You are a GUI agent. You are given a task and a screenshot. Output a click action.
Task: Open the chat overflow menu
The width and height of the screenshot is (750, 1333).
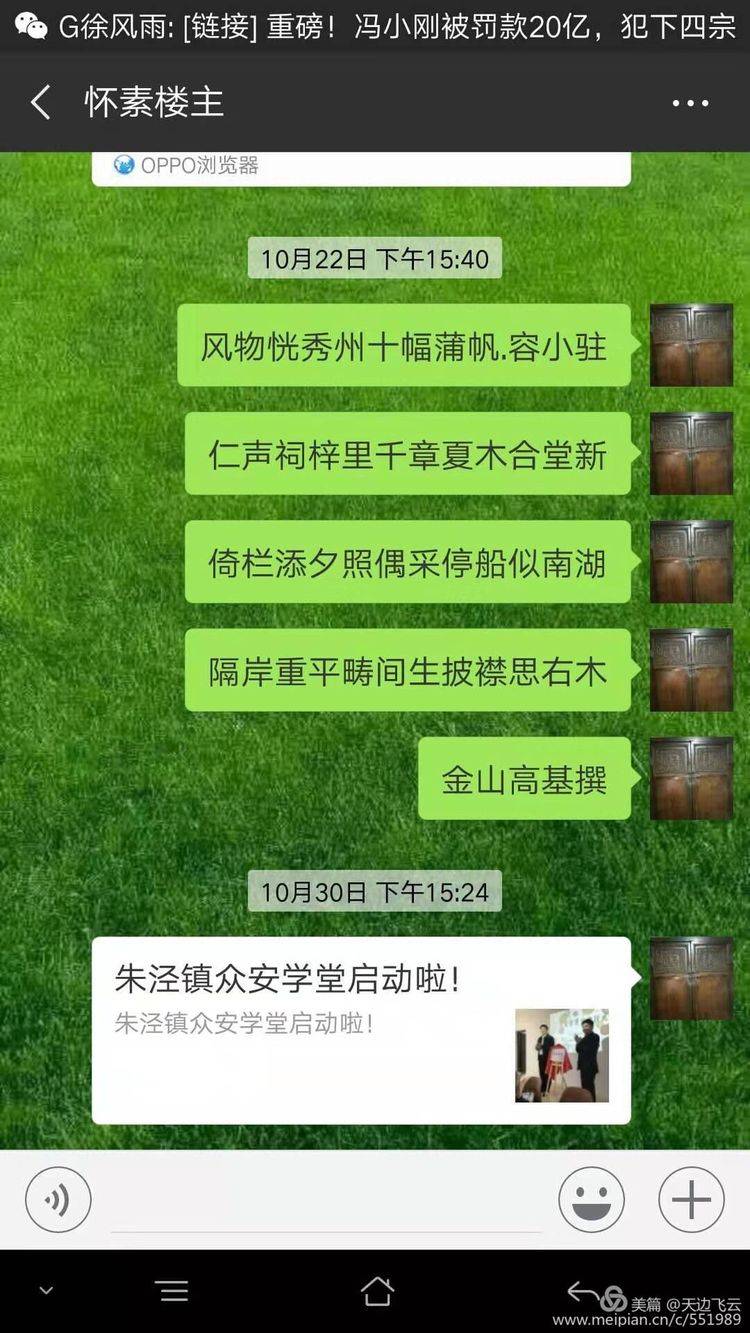pos(690,103)
